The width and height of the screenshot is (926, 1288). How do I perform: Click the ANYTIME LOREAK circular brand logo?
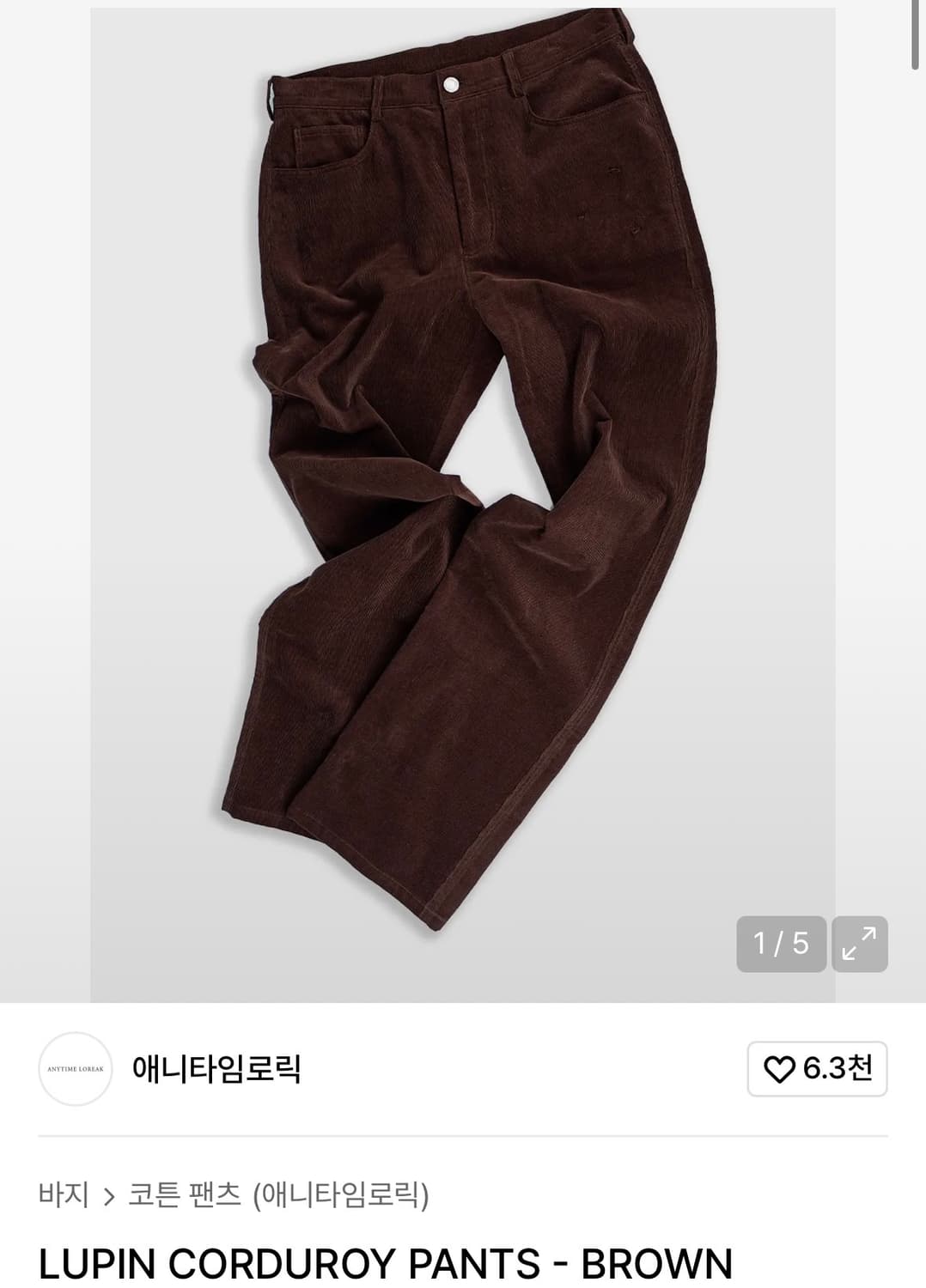pyautogui.click(x=76, y=1068)
